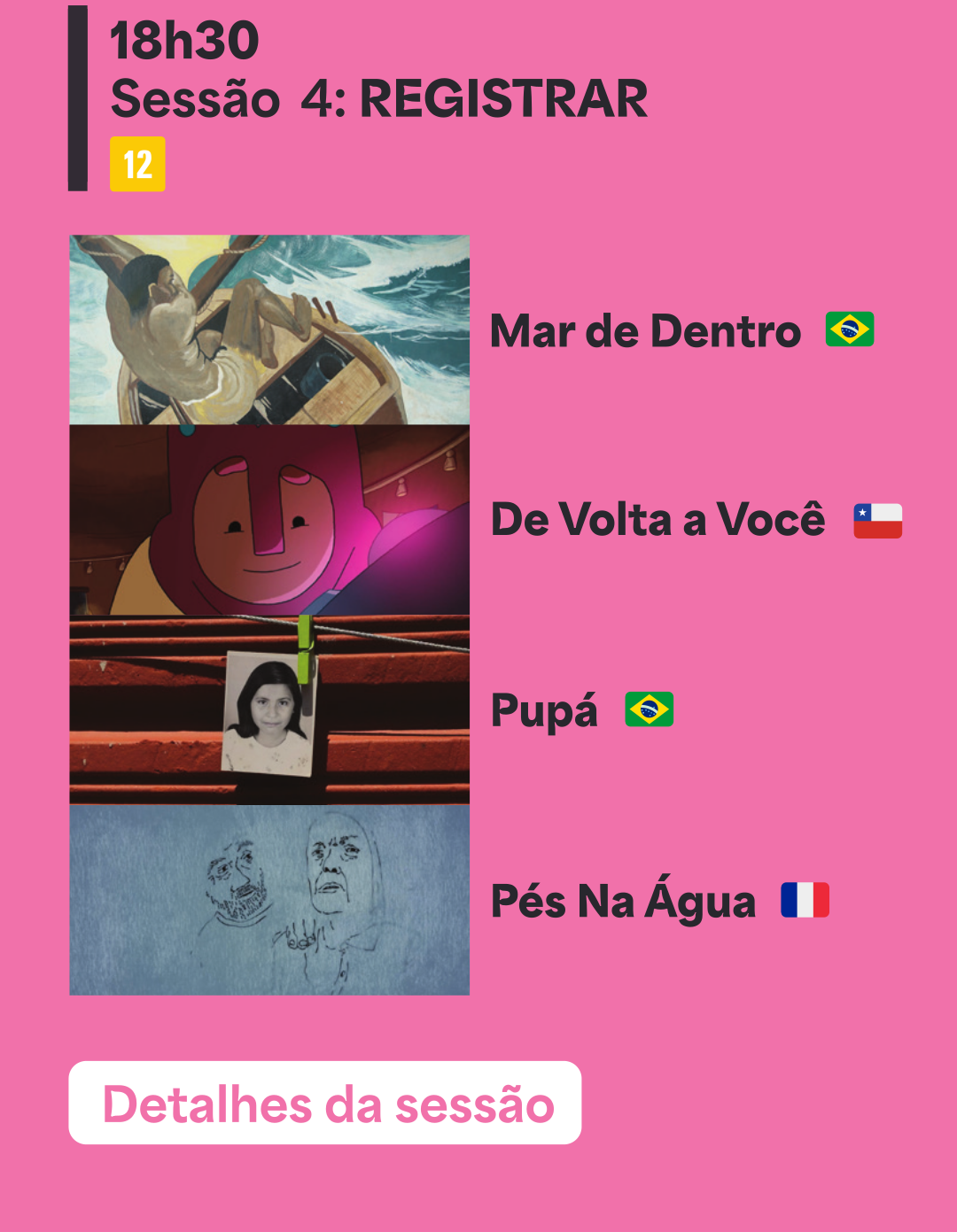Image resolution: width=957 pixels, height=1232 pixels.
Task: Select the Pupá film thumbnail
Action: coord(269,710)
